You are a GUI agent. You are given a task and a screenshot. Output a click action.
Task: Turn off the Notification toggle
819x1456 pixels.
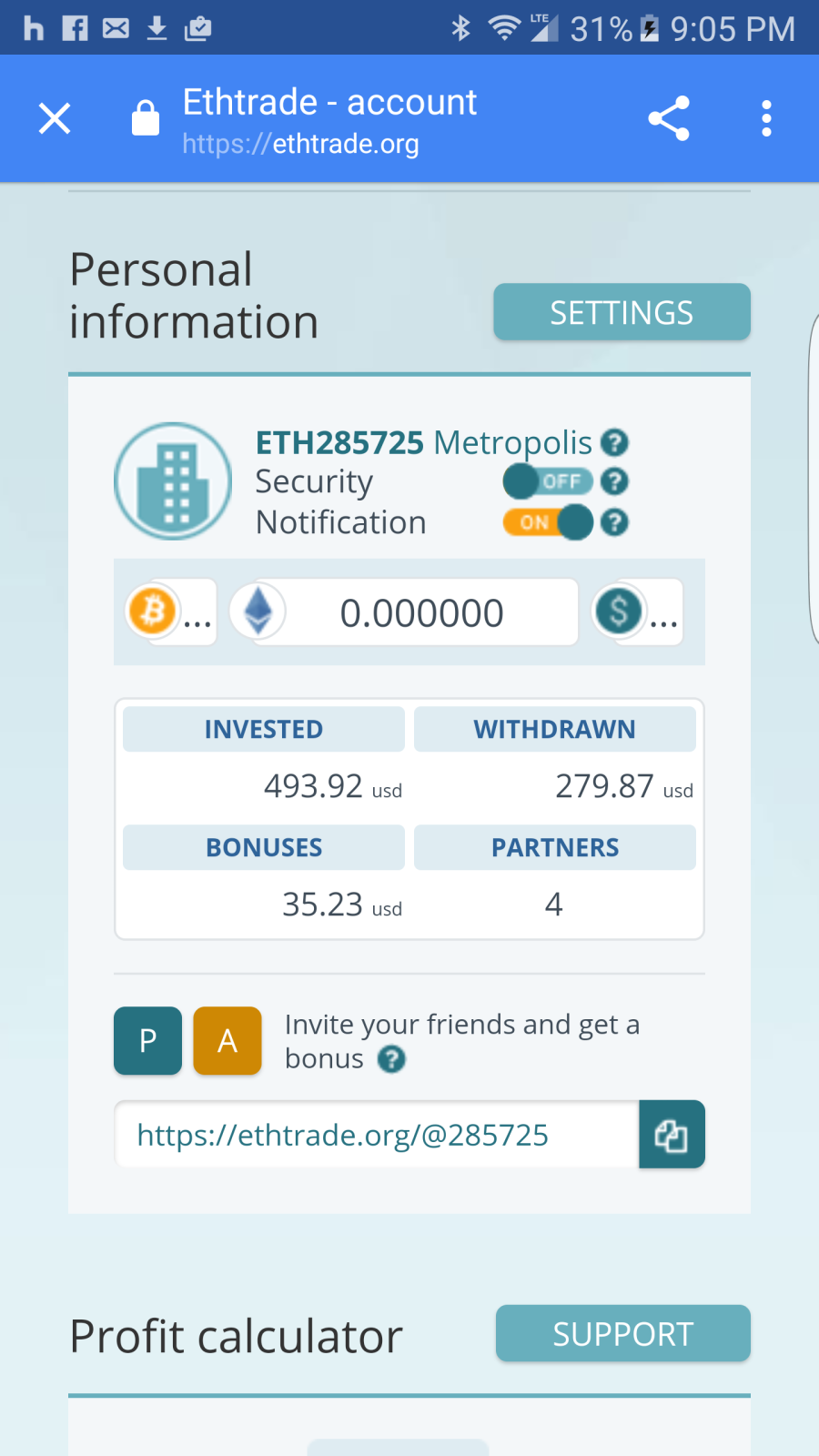click(x=548, y=522)
